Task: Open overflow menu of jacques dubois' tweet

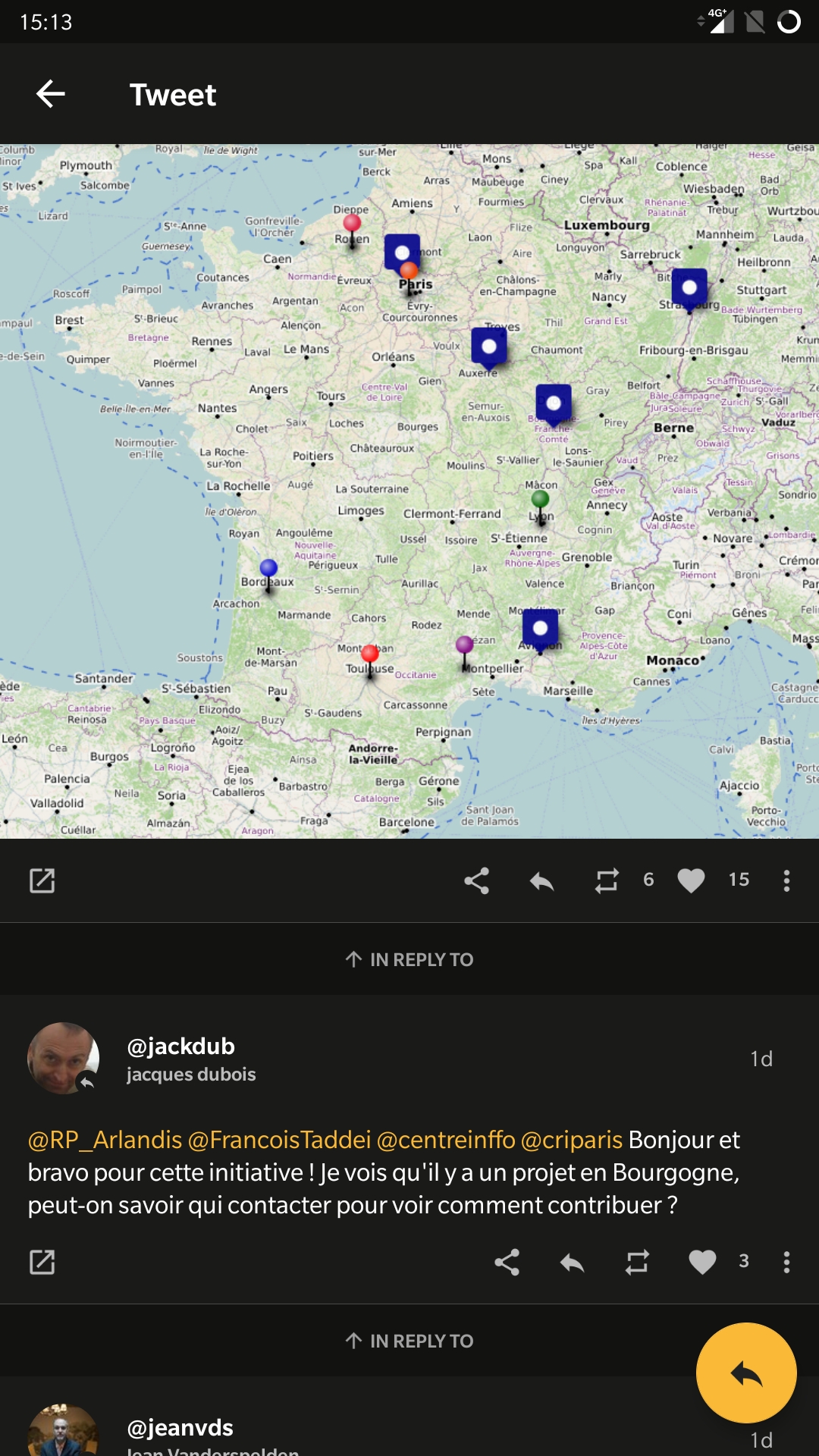Action: pos(786,1262)
